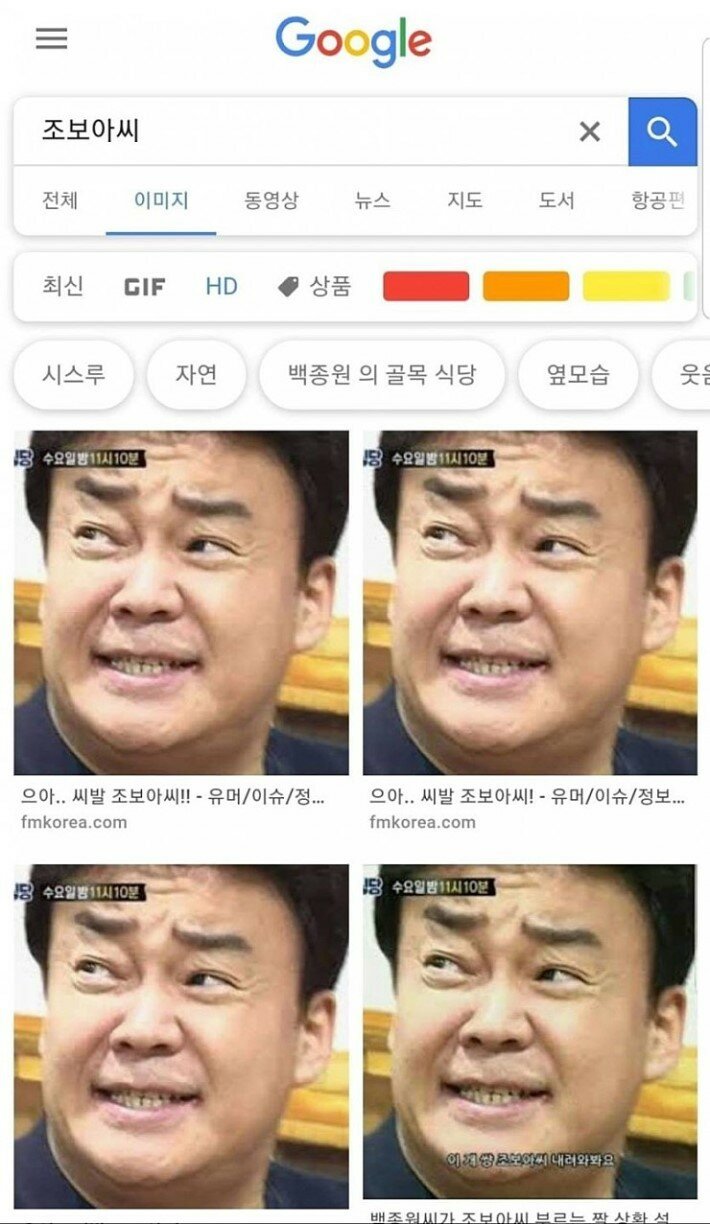
Task: Select the 옆모습 suggestion chip
Action: click(x=578, y=375)
